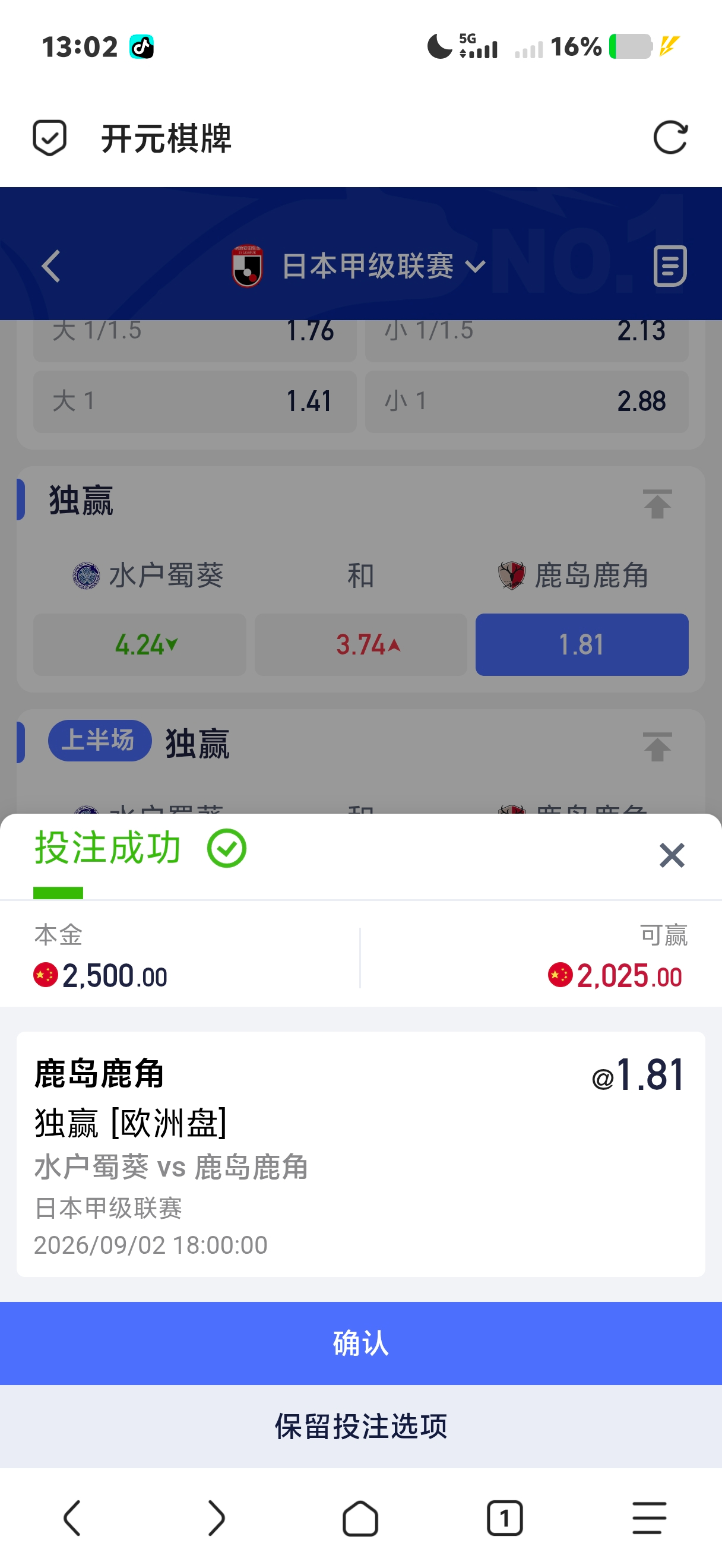Go to the browser home page
The height and width of the screenshot is (1568, 722).
(360, 1518)
